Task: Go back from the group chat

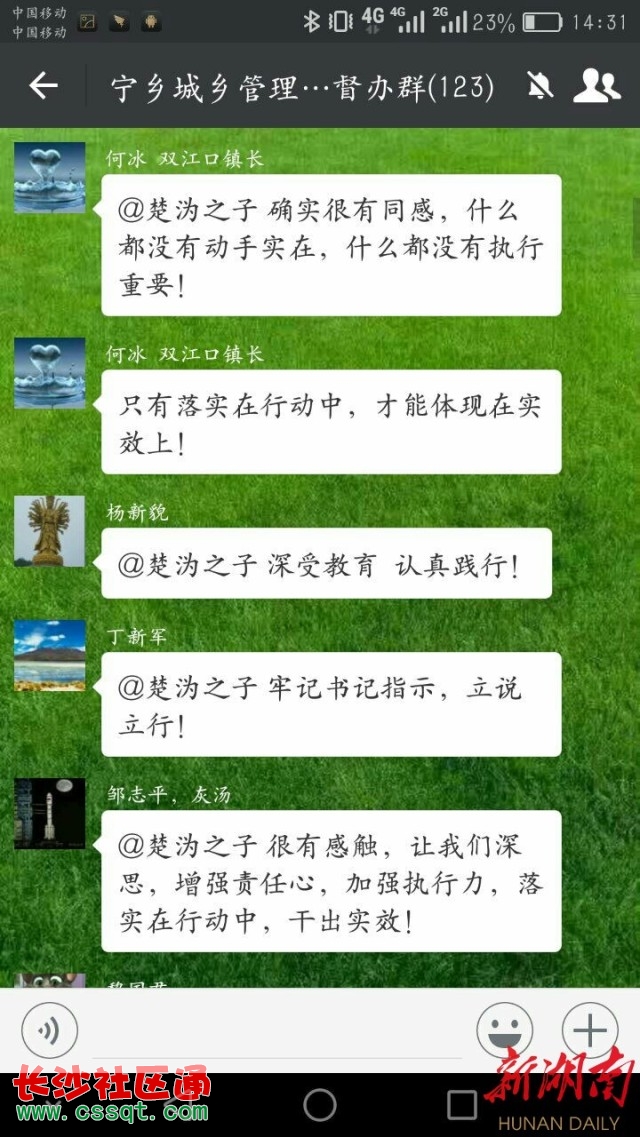Action: click(x=43, y=87)
